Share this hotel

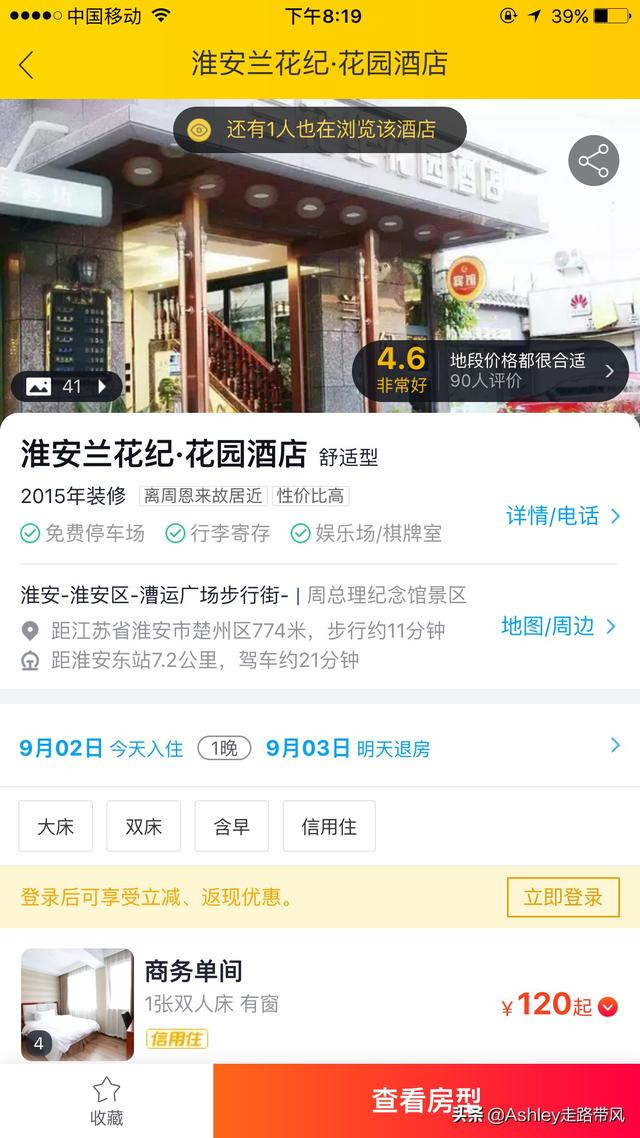coord(593,161)
